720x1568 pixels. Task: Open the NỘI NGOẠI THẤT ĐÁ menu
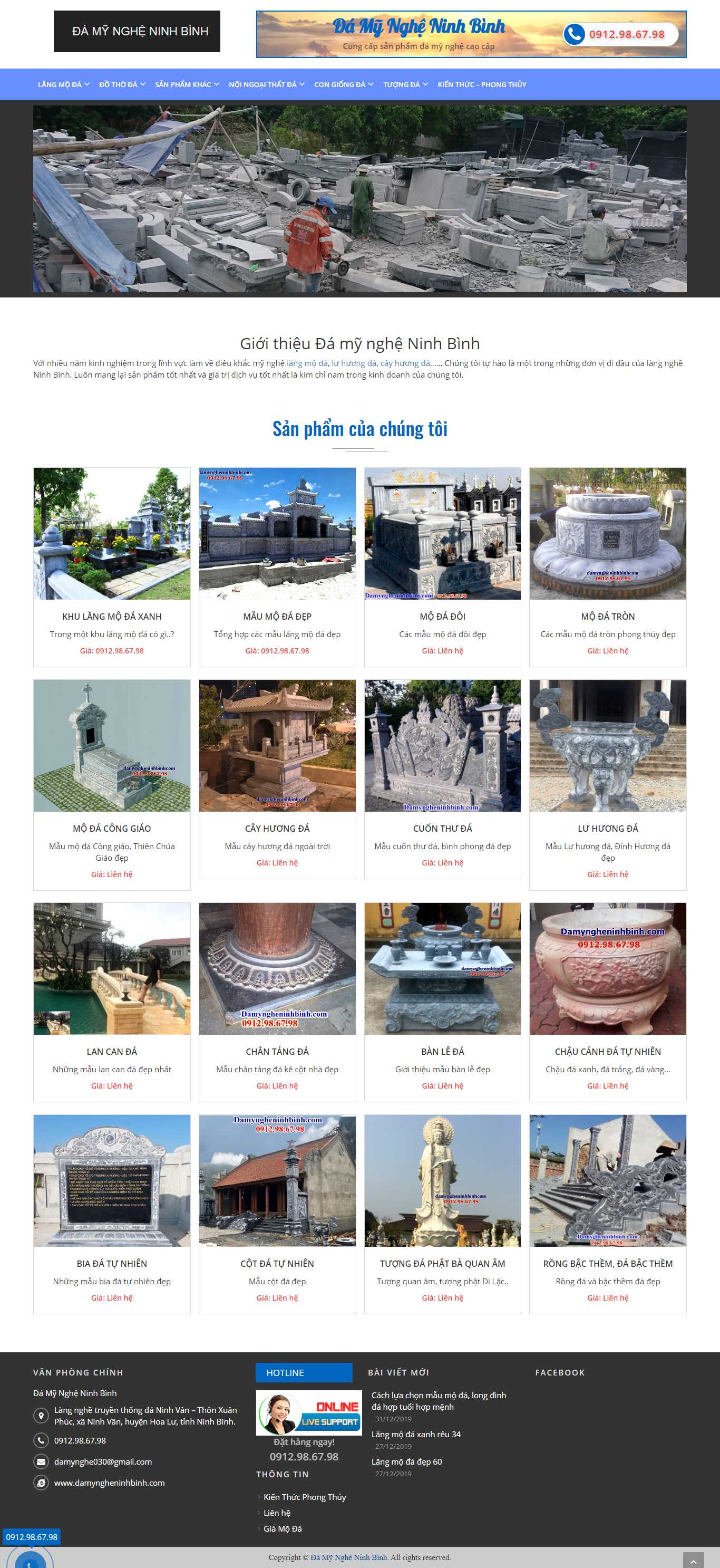(262, 84)
